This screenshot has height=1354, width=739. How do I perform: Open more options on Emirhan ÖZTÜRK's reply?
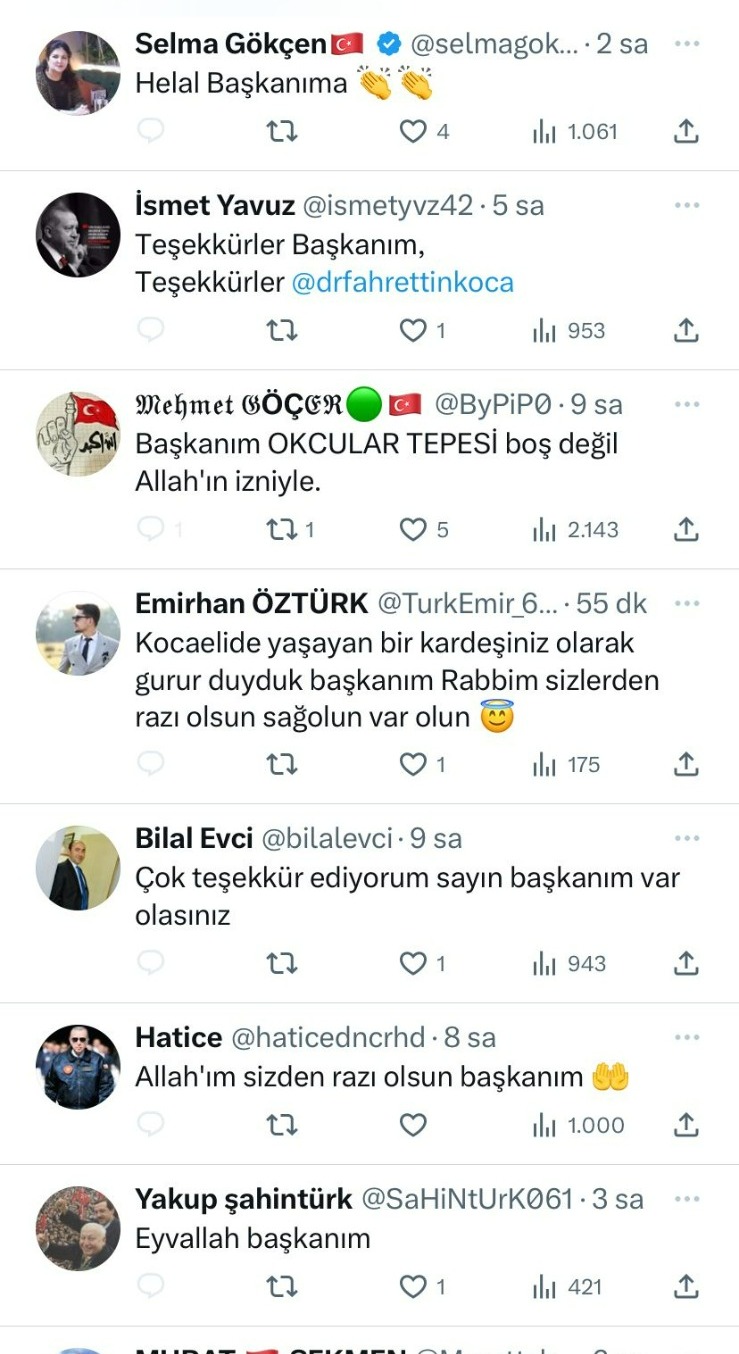click(x=687, y=604)
